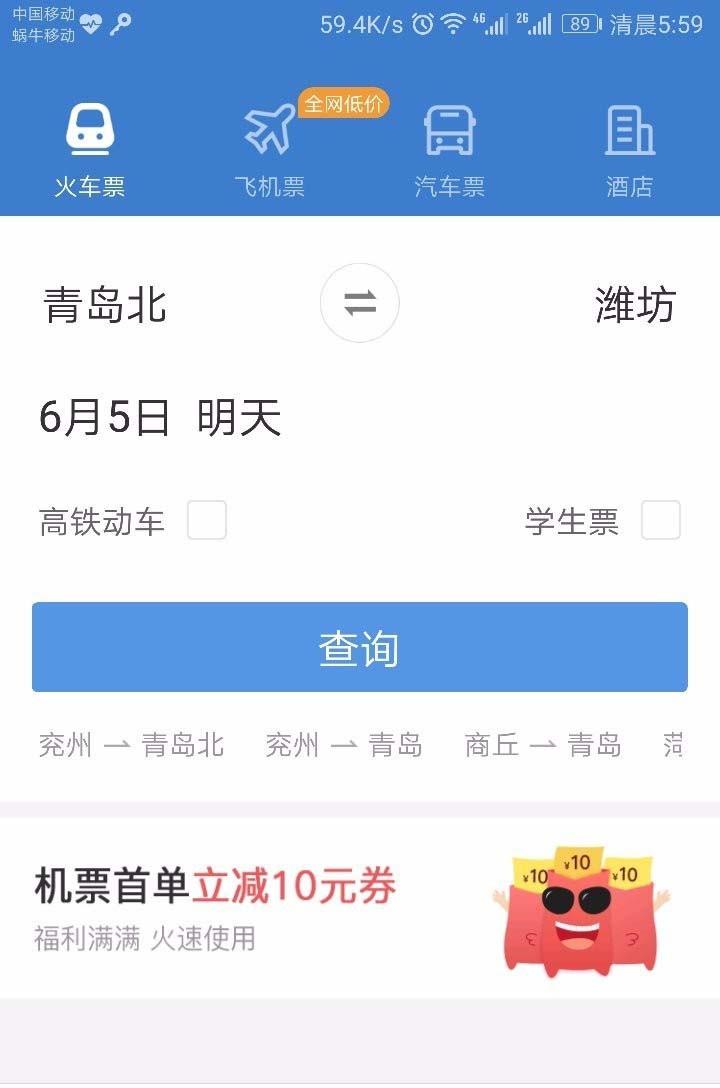Change departure station 青岛北
Image resolution: width=720 pixels, height=1088 pixels.
pos(105,305)
